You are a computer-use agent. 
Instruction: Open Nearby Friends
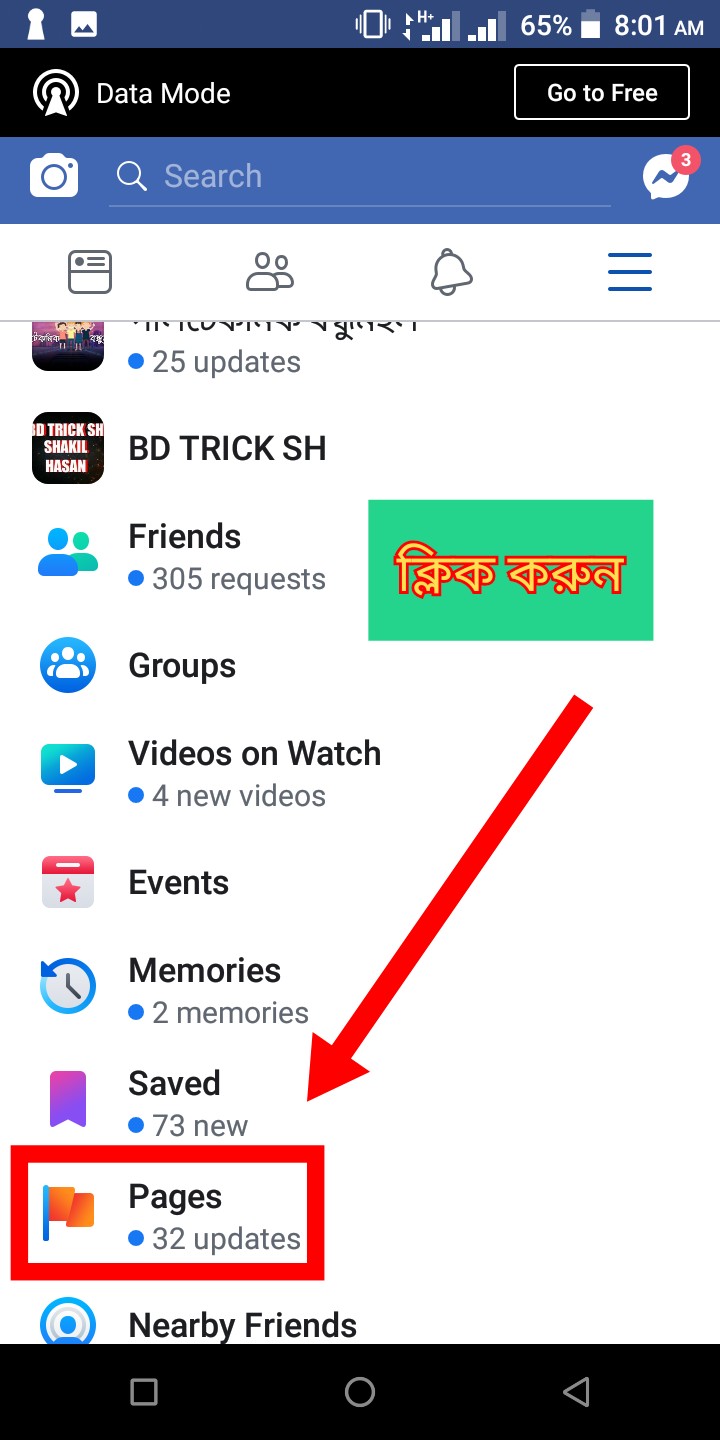(242, 1325)
